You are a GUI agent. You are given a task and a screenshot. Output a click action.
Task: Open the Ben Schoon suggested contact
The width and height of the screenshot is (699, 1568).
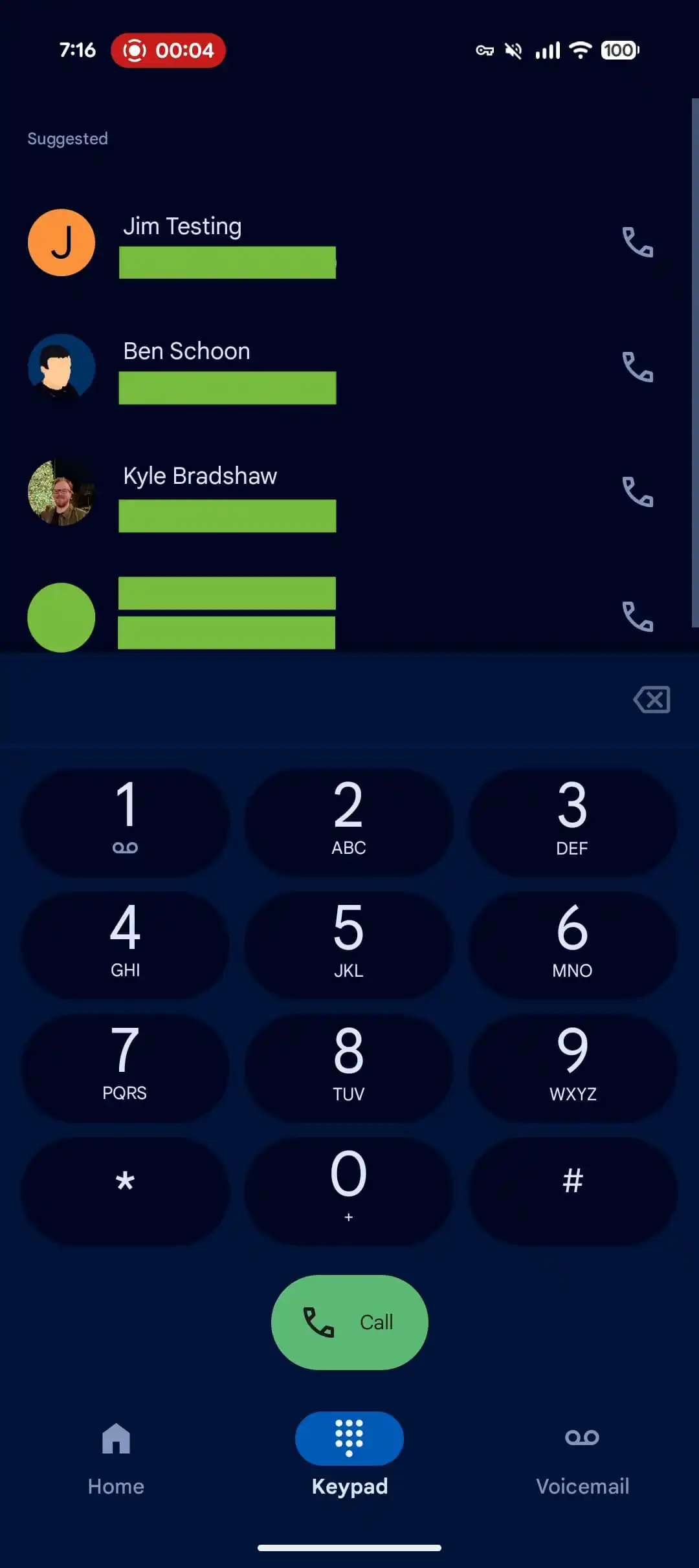[x=311, y=368]
